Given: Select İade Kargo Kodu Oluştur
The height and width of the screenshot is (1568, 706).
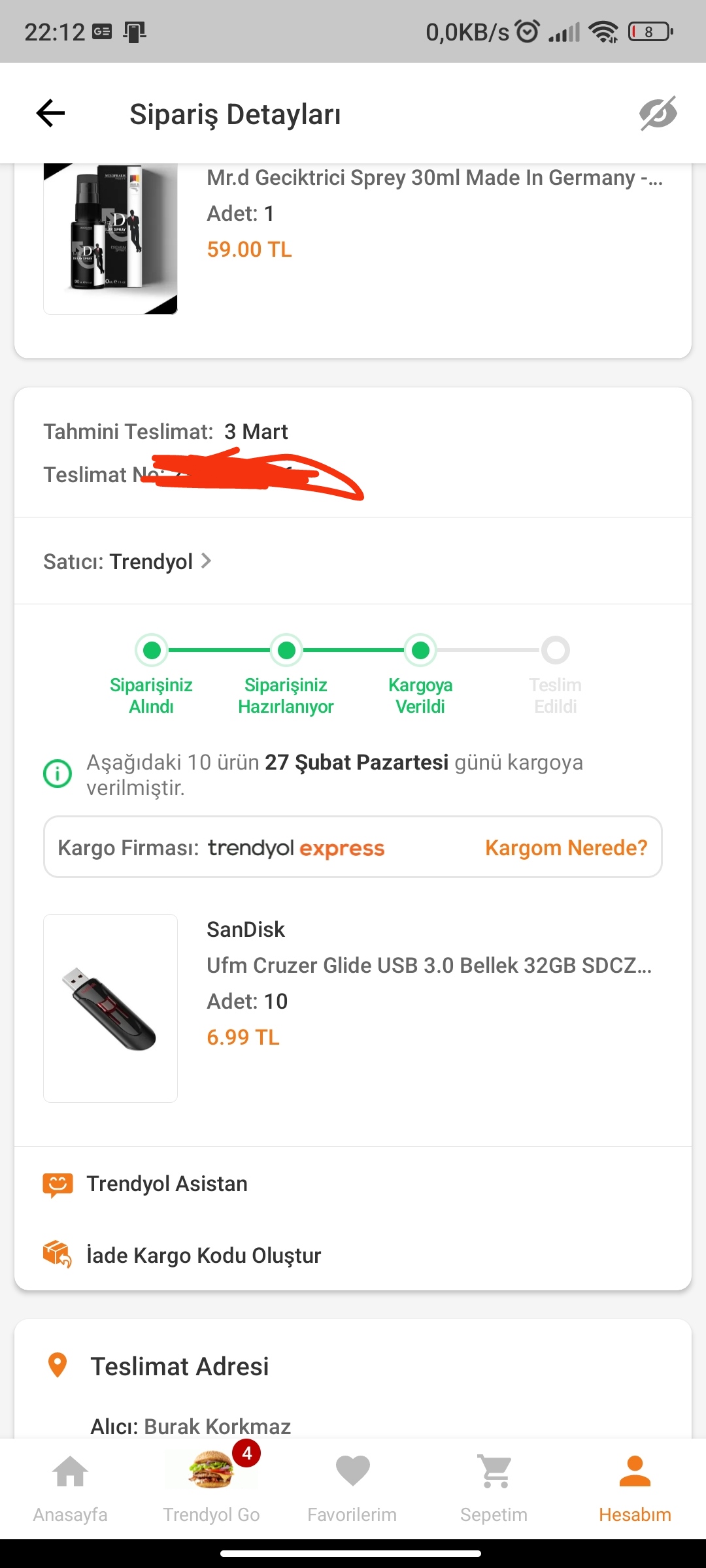Looking at the screenshot, I should pyautogui.click(x=203, y=1255).
